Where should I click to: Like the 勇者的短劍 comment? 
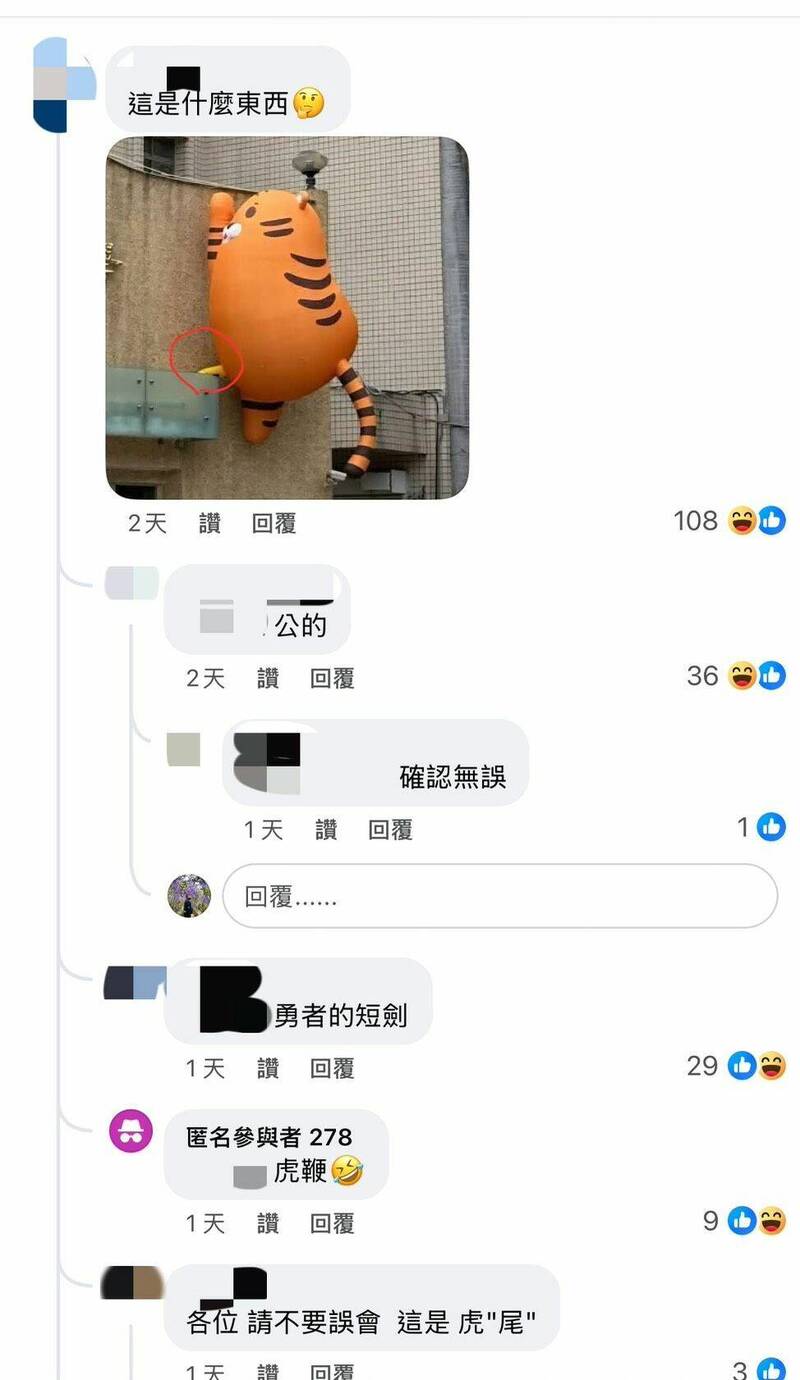pos(267,1068)
